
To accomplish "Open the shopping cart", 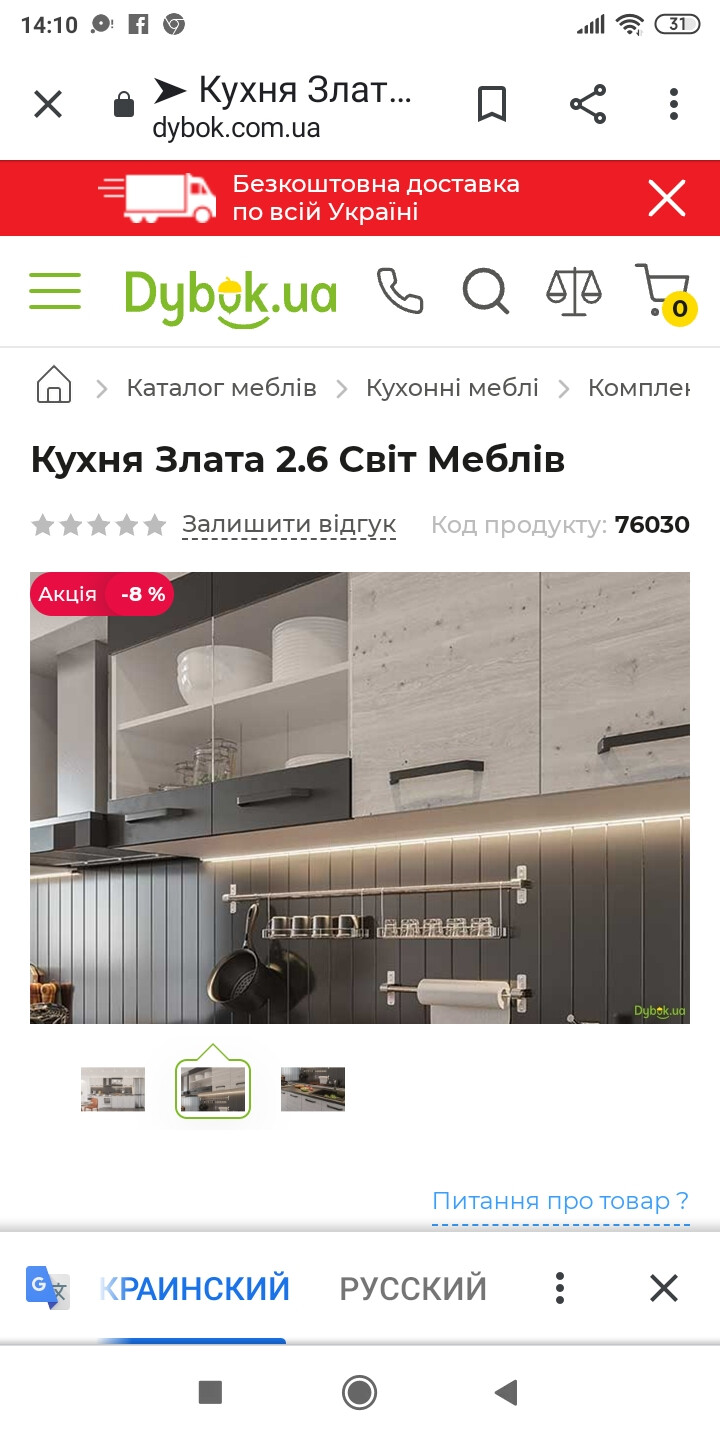I will pos(664,291).
